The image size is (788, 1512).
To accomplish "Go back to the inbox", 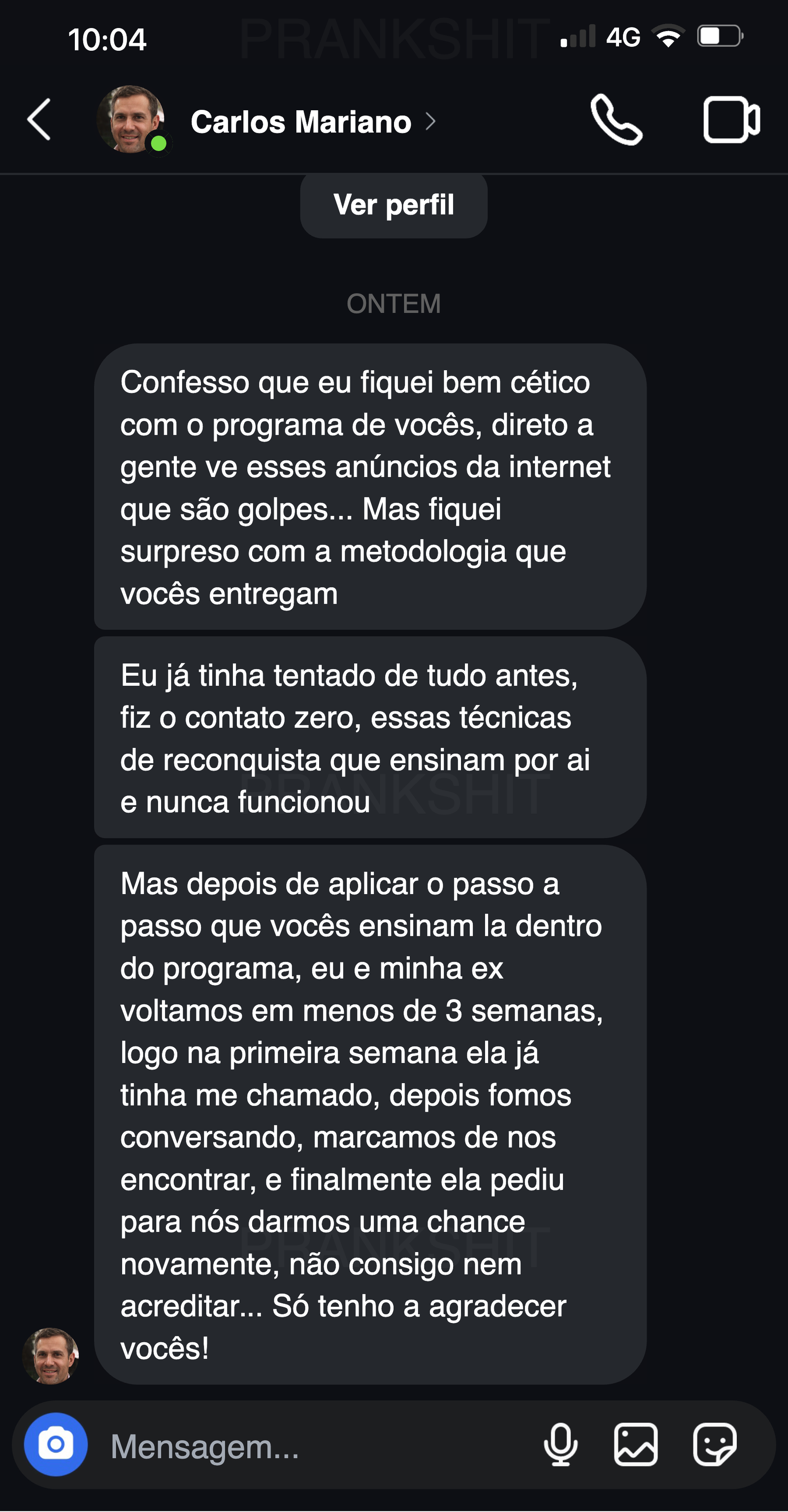I will (39, 120).
